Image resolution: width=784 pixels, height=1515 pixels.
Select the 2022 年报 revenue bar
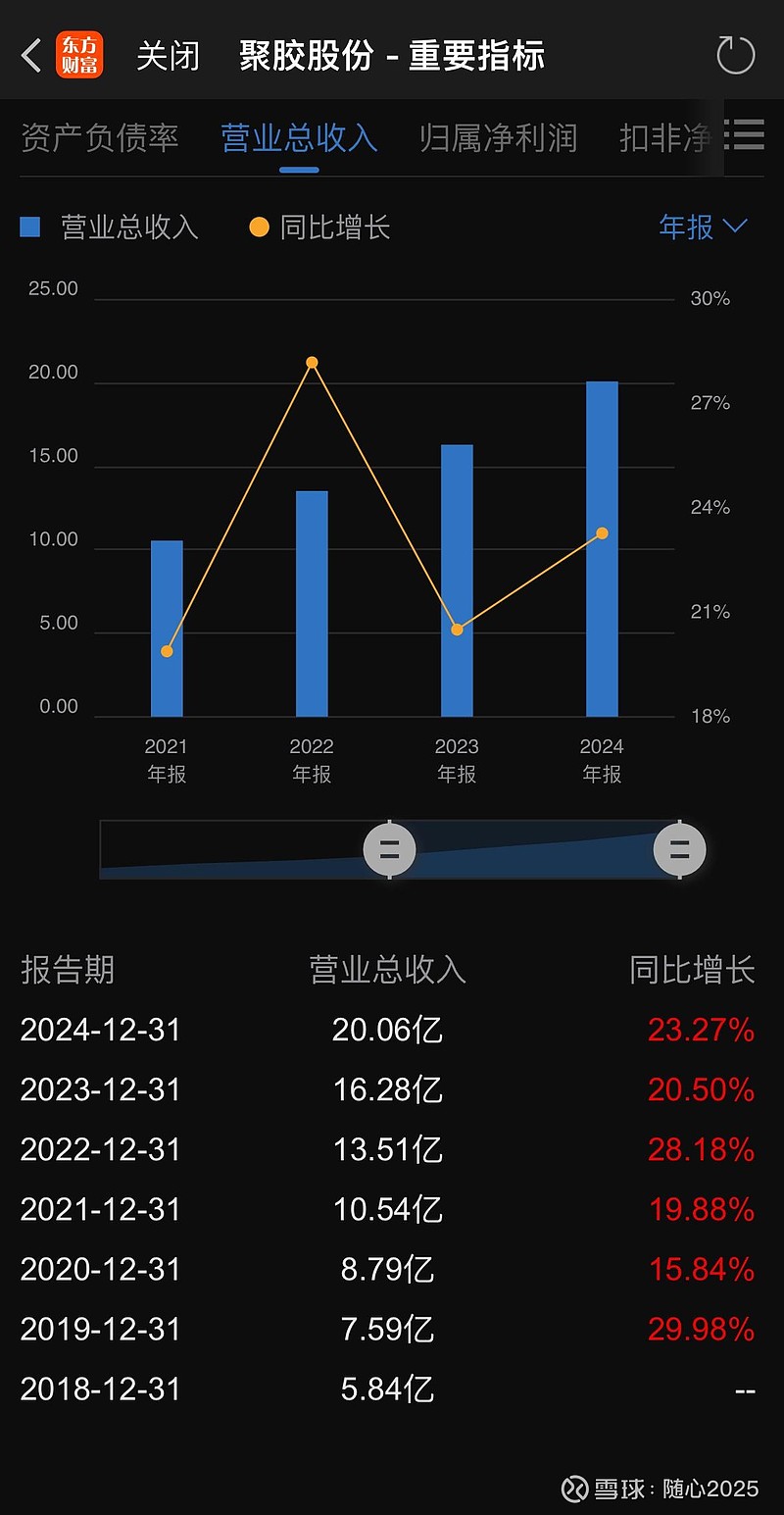(312, 604)
